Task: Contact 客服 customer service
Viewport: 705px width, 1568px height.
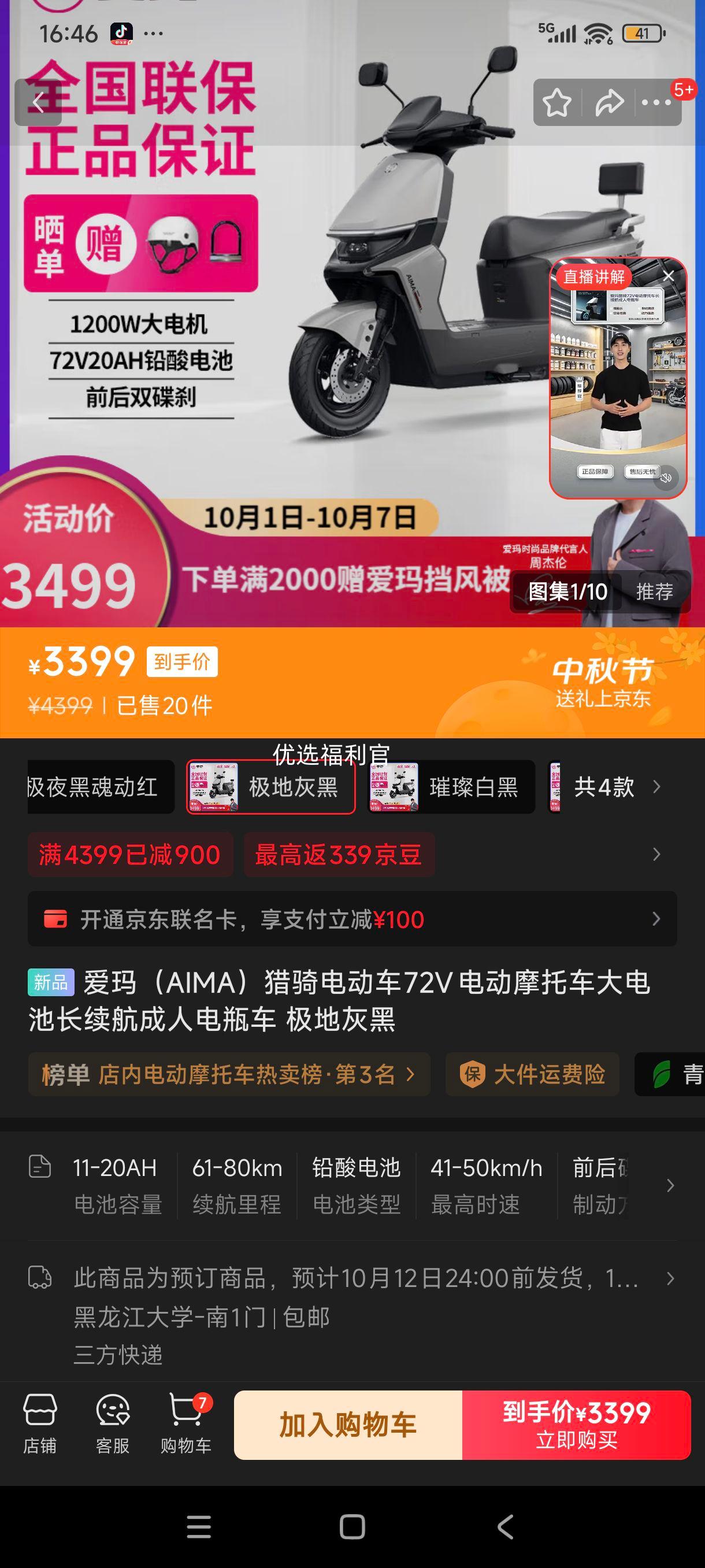Action: [113, 1423]
